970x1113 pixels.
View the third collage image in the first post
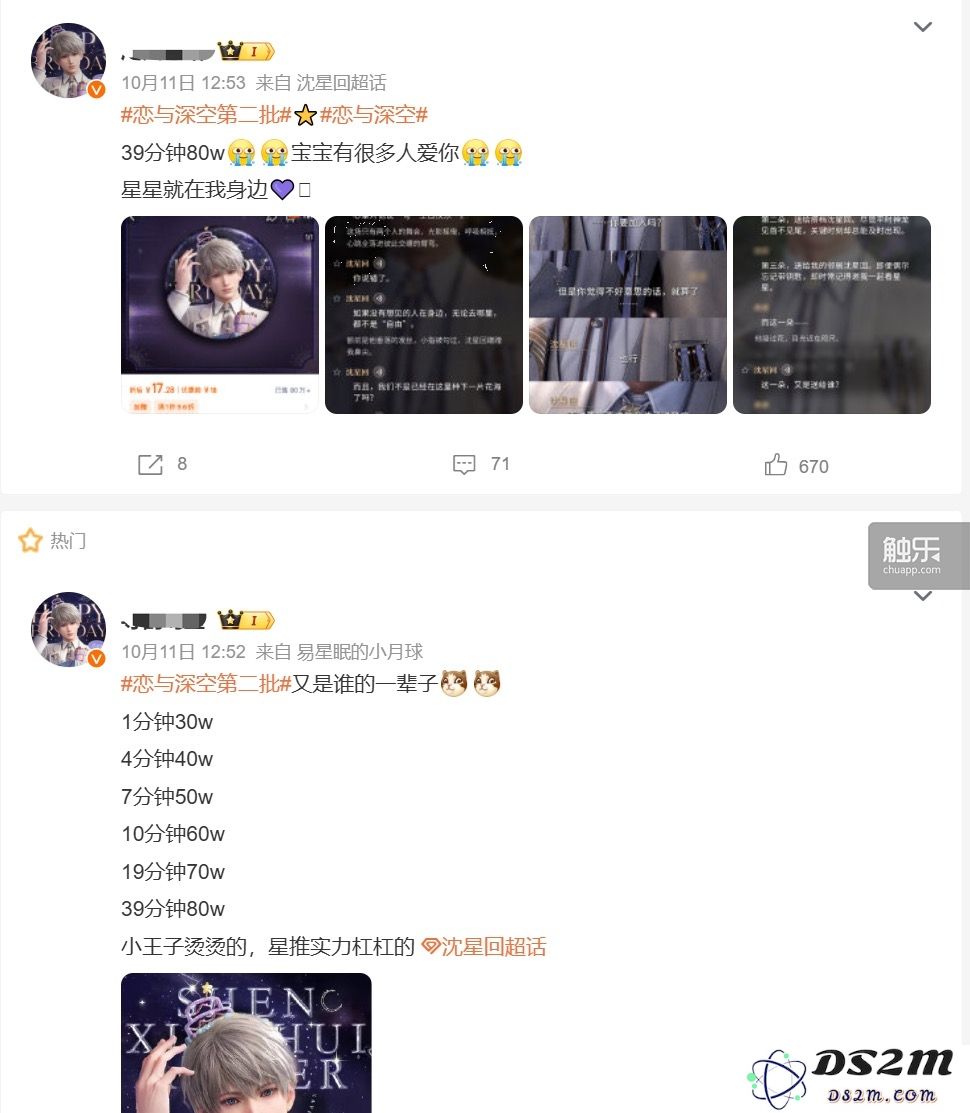tap(628, 314)
